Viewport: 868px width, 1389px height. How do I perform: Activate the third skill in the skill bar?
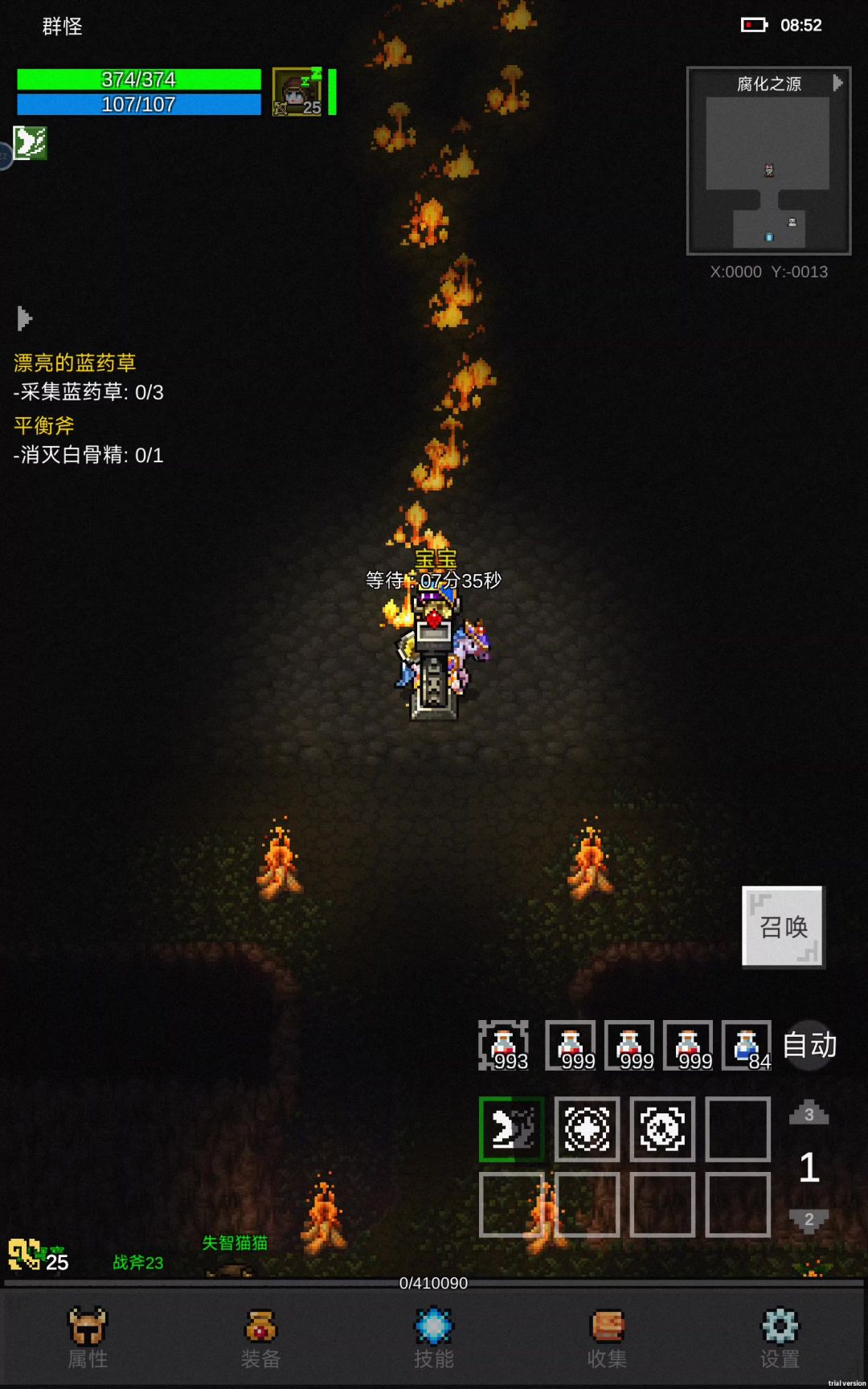[x=662, y=1129]
